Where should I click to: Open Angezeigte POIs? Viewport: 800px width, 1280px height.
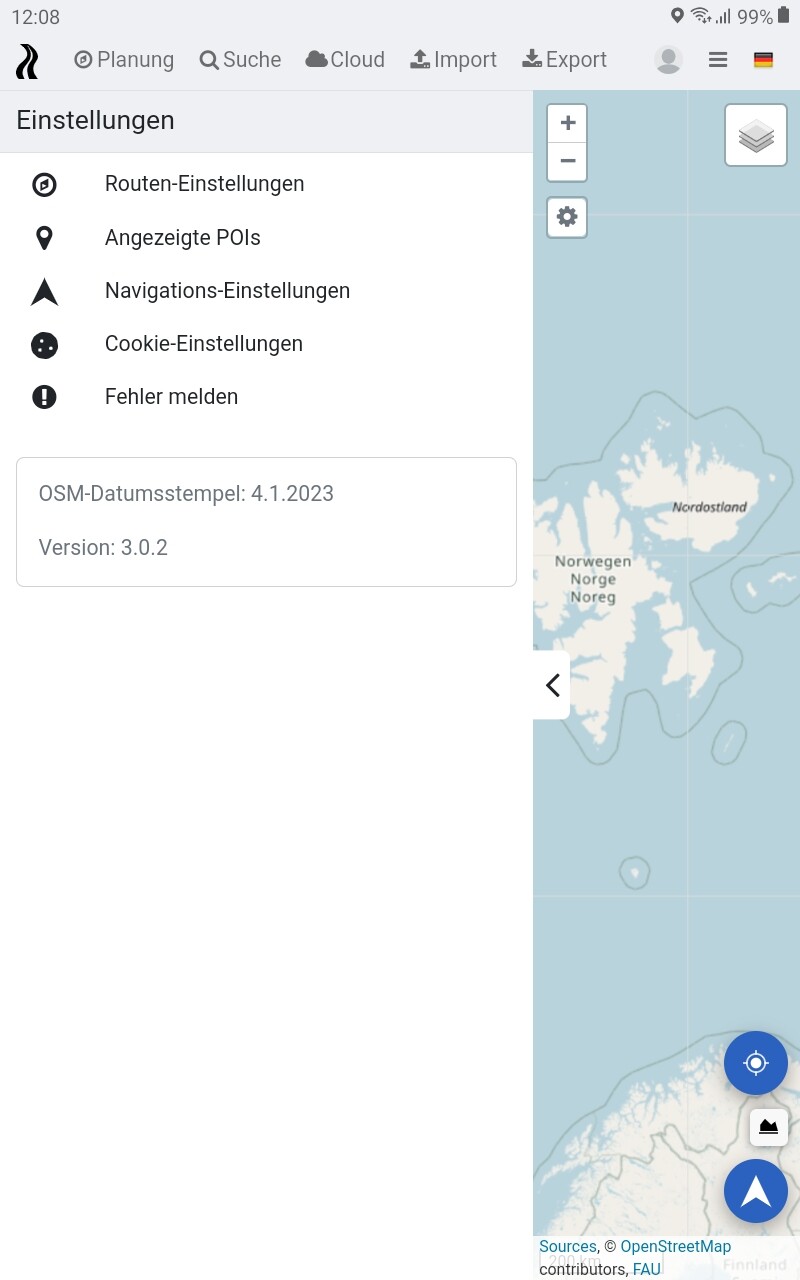coord(182,238)
